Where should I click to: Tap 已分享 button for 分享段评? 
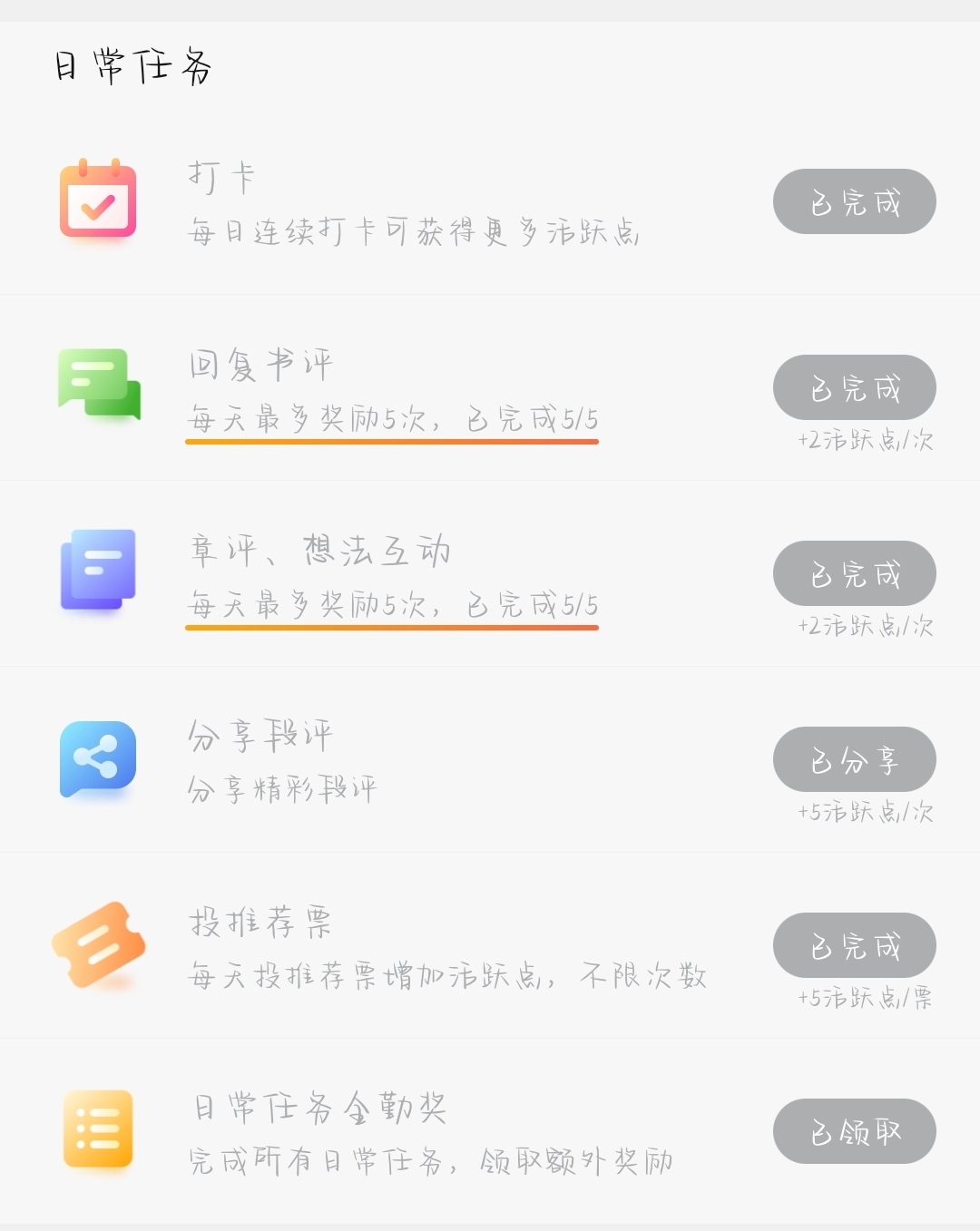854,759
